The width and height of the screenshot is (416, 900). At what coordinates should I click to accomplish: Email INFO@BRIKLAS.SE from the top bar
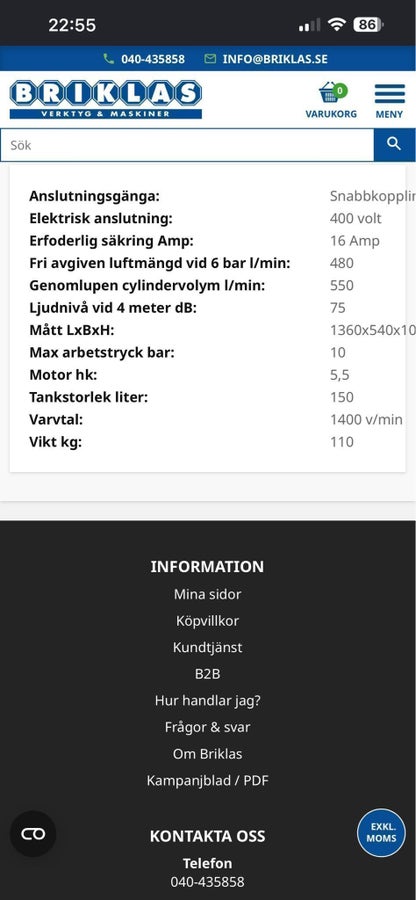point(266,59)
